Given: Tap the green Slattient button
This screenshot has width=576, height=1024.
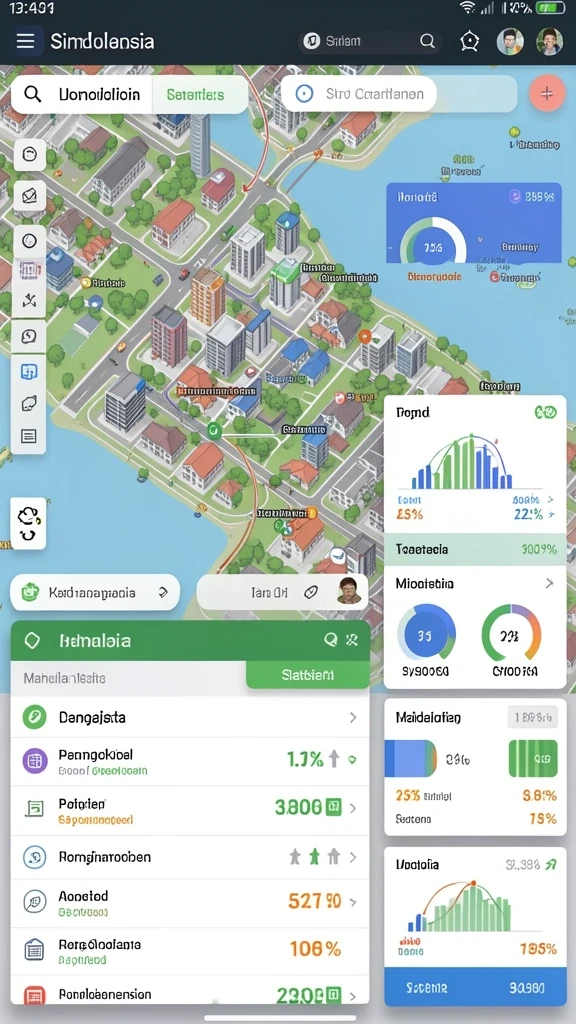Looking at the screenshot, I should tap(308, 675).
